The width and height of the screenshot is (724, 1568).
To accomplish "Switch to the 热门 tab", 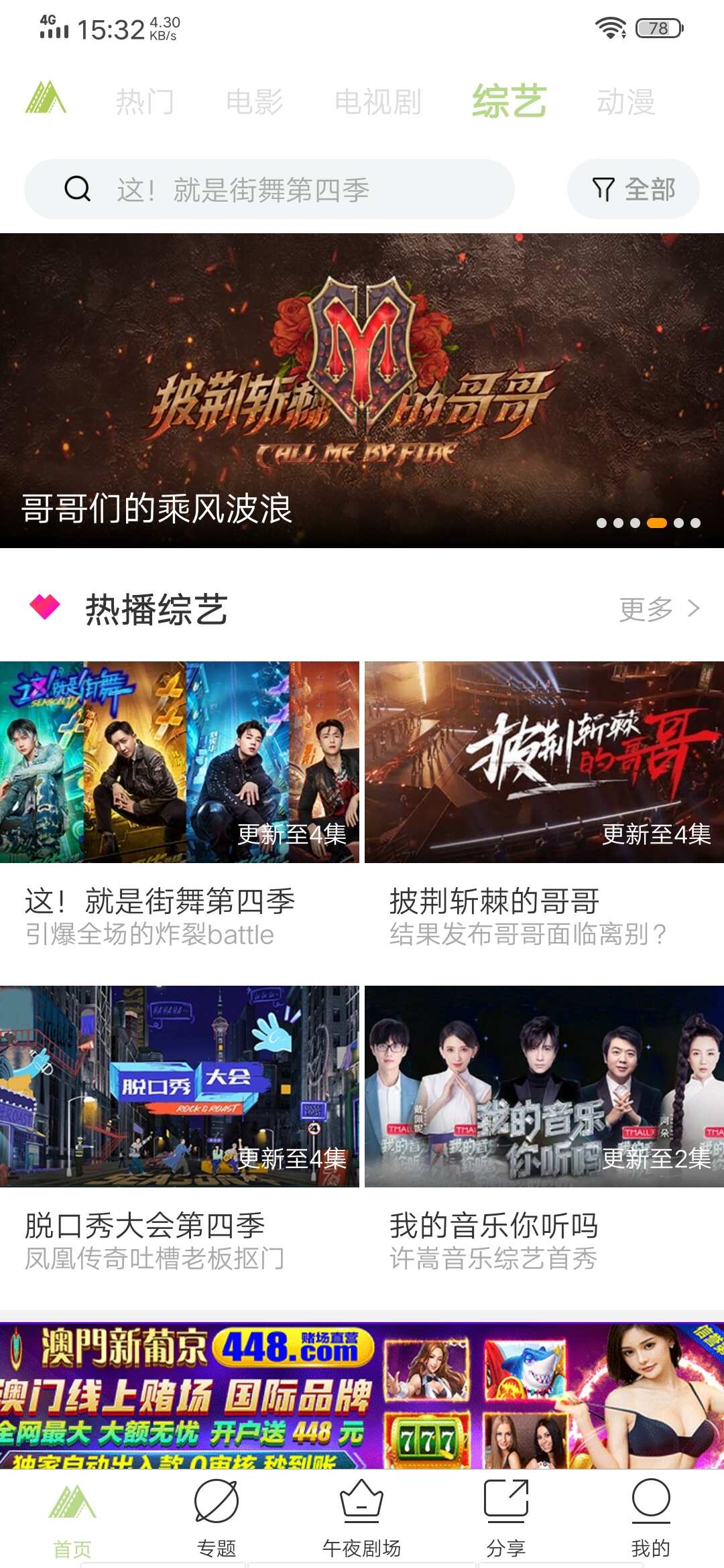I will (x=145, y=102).
